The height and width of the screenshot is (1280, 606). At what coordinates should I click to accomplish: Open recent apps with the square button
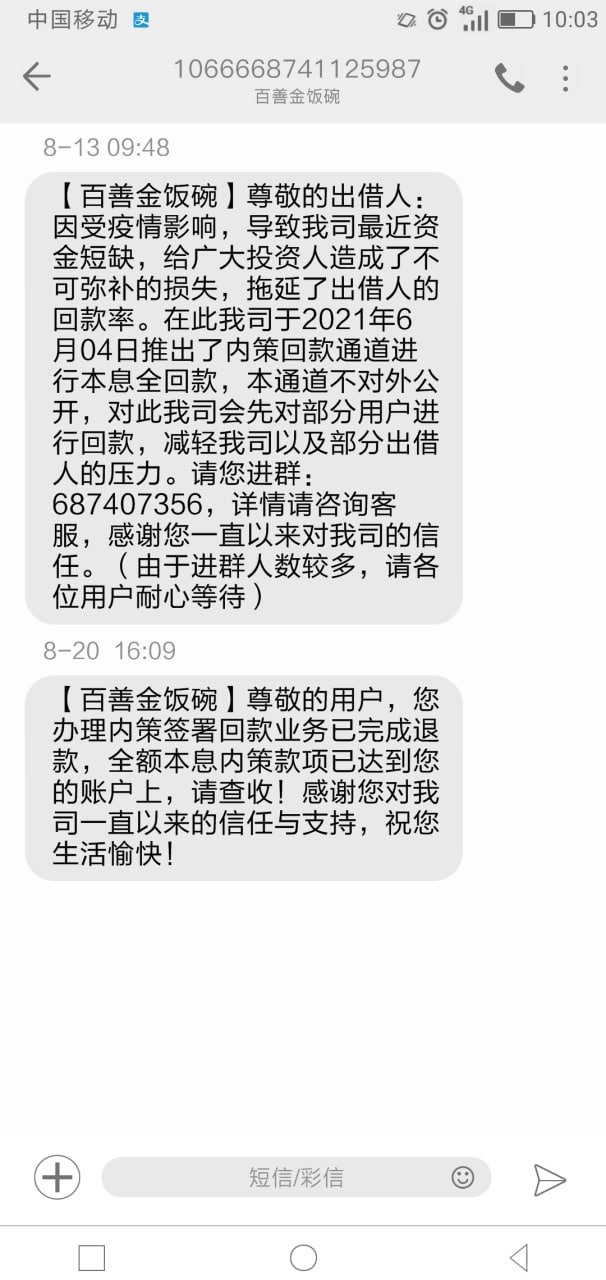pyautogui.click(x=91, y=1257)
